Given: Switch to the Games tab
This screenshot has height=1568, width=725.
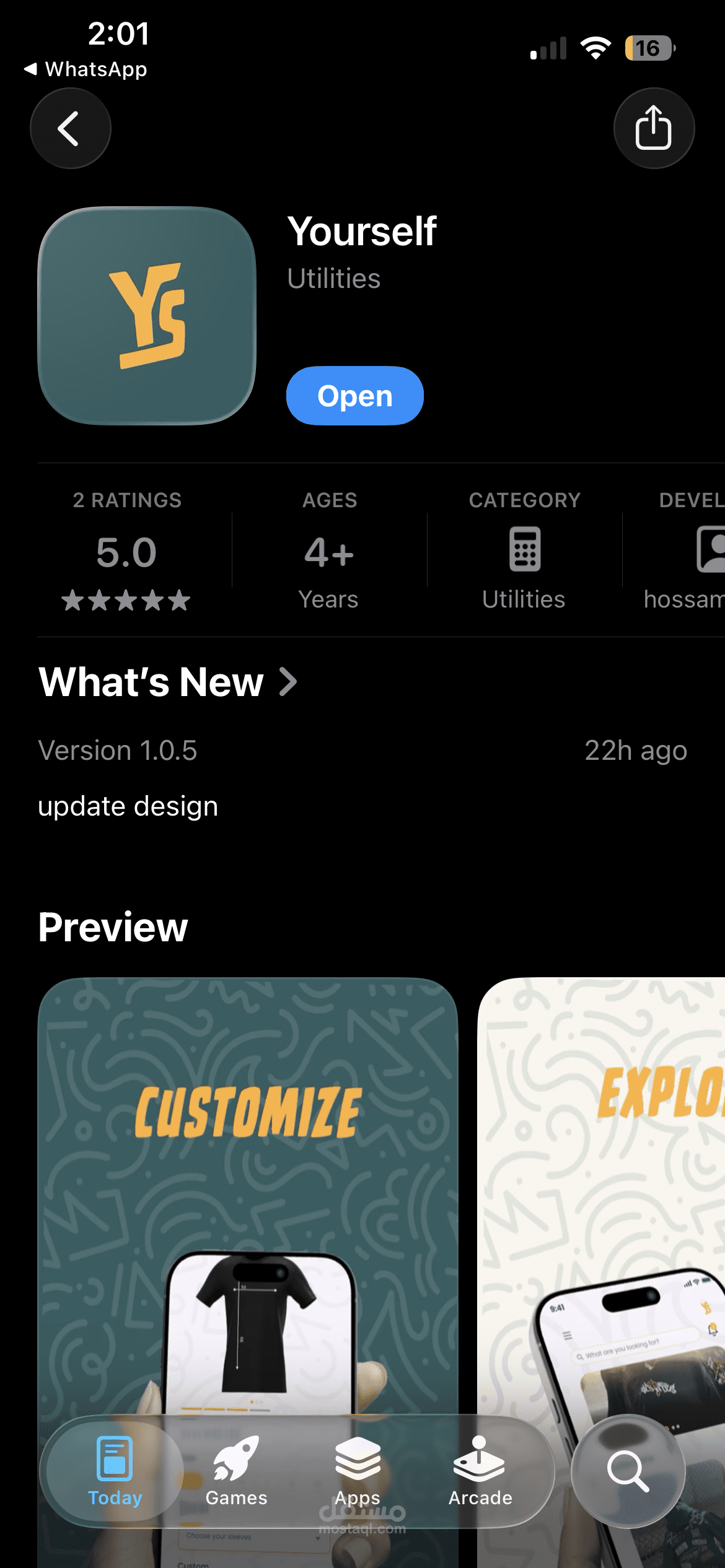Looking at the screenshot, I should 236,1471.
